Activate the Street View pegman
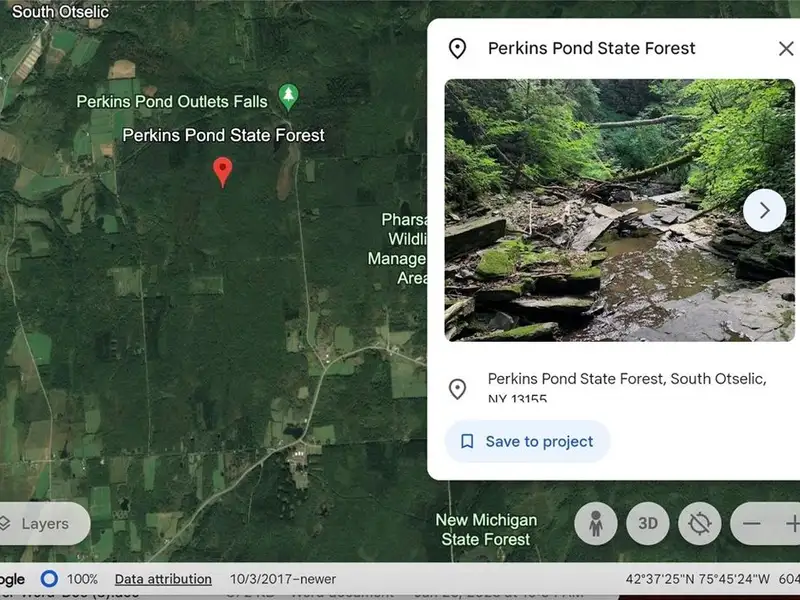Viewport: 800px width, 600px height. coord(596,523)
